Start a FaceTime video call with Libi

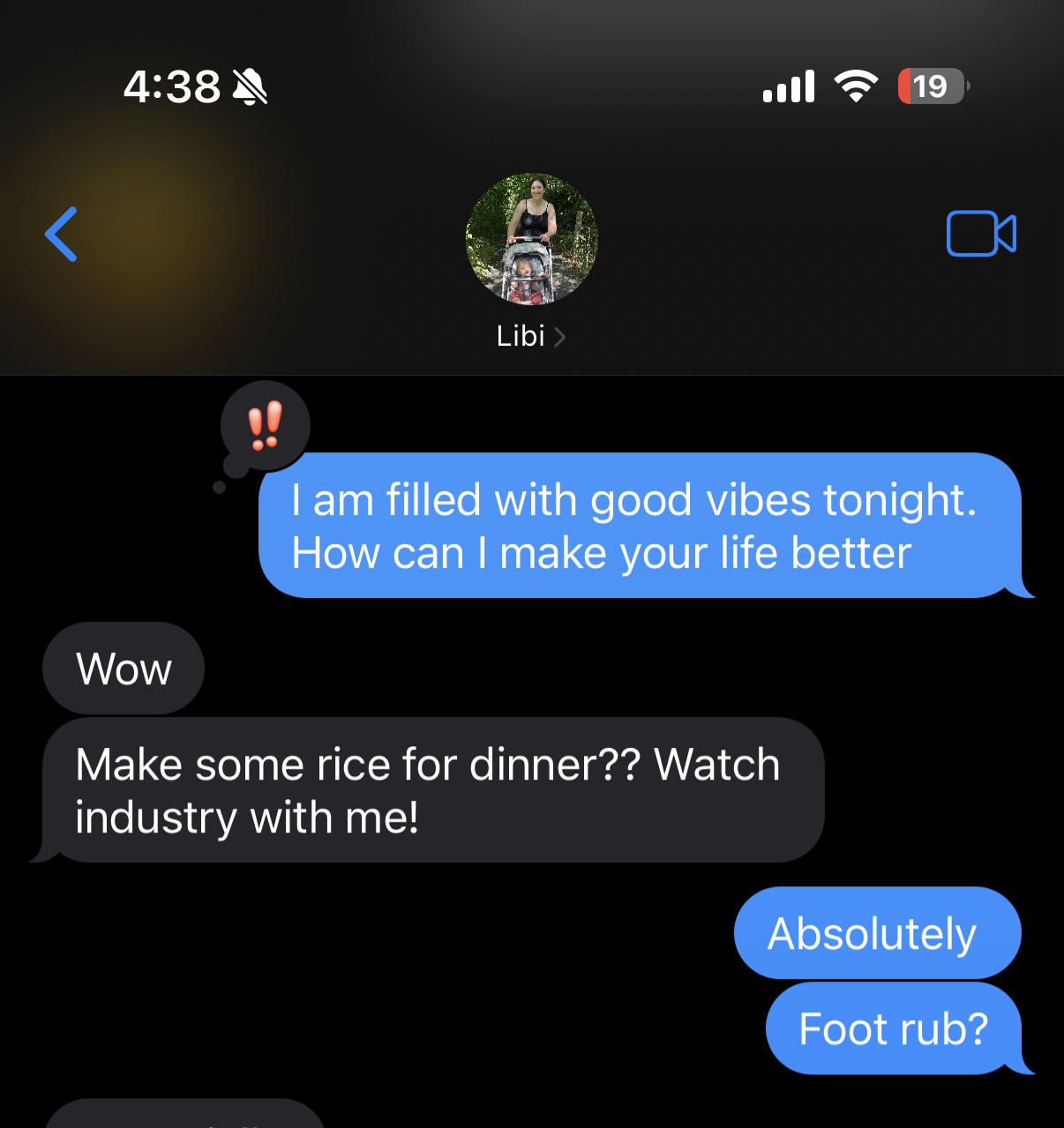pos(980,234)
